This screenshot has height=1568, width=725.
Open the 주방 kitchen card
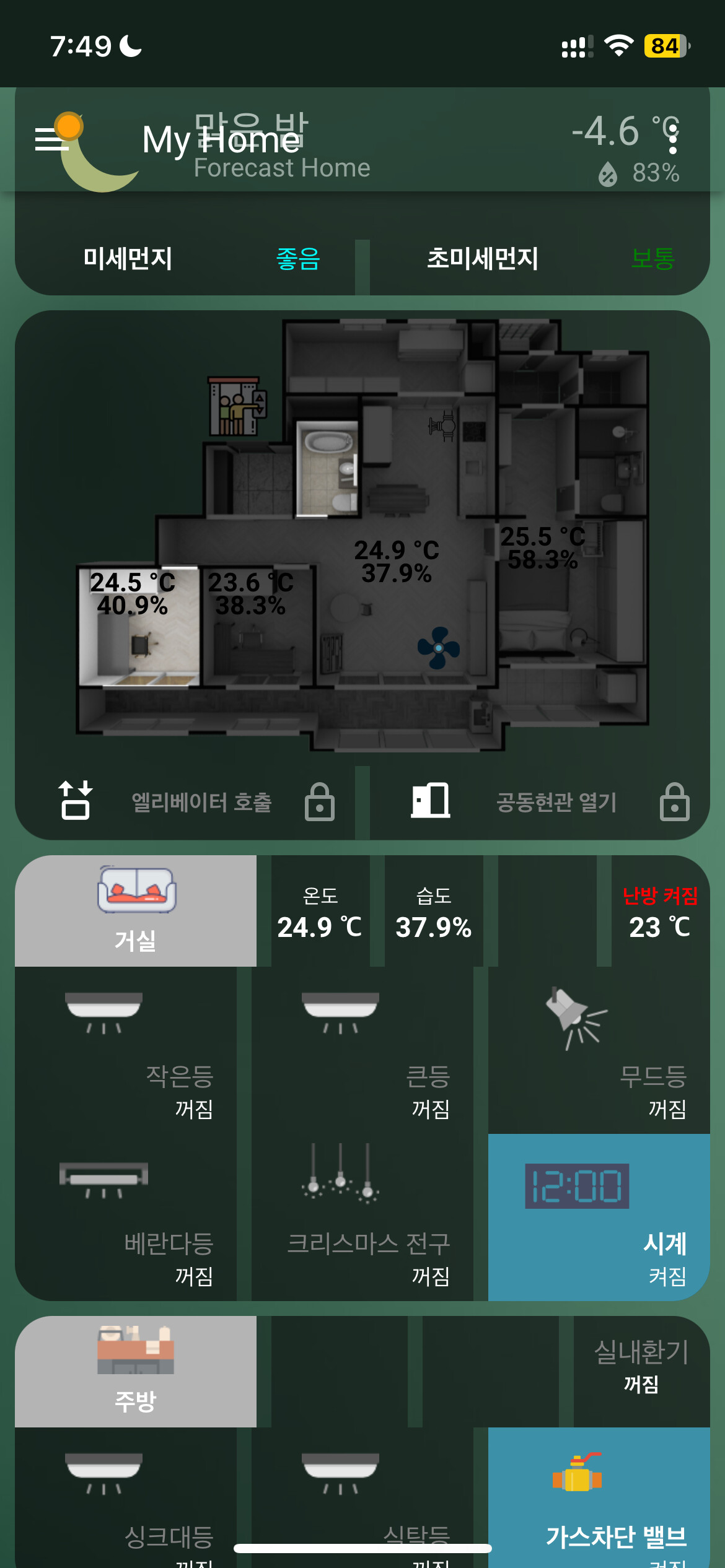pyautogui.click(x=136, y=1371)
